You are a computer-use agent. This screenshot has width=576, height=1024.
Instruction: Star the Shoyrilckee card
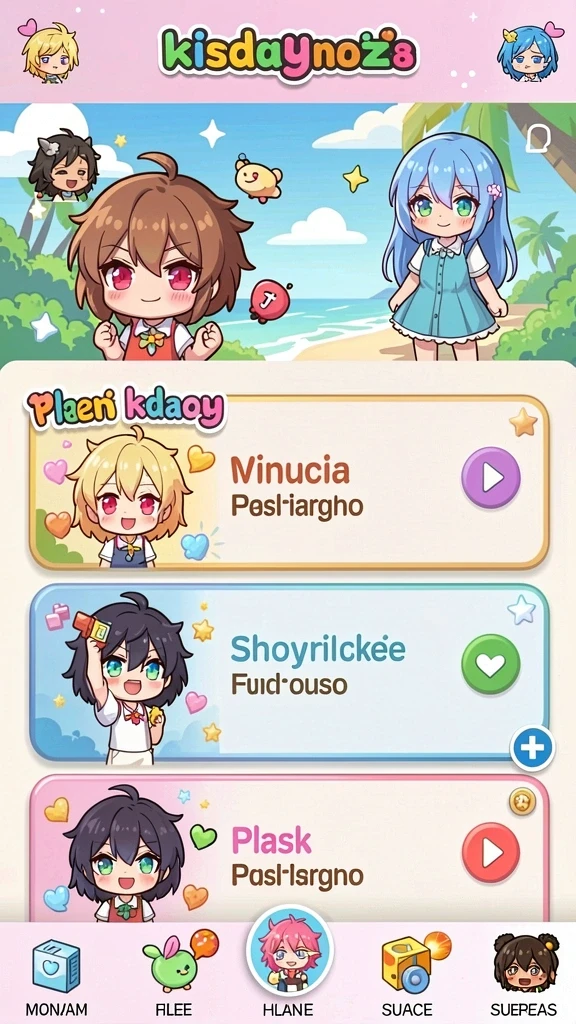pyautogui.click(x=522, y=610)
